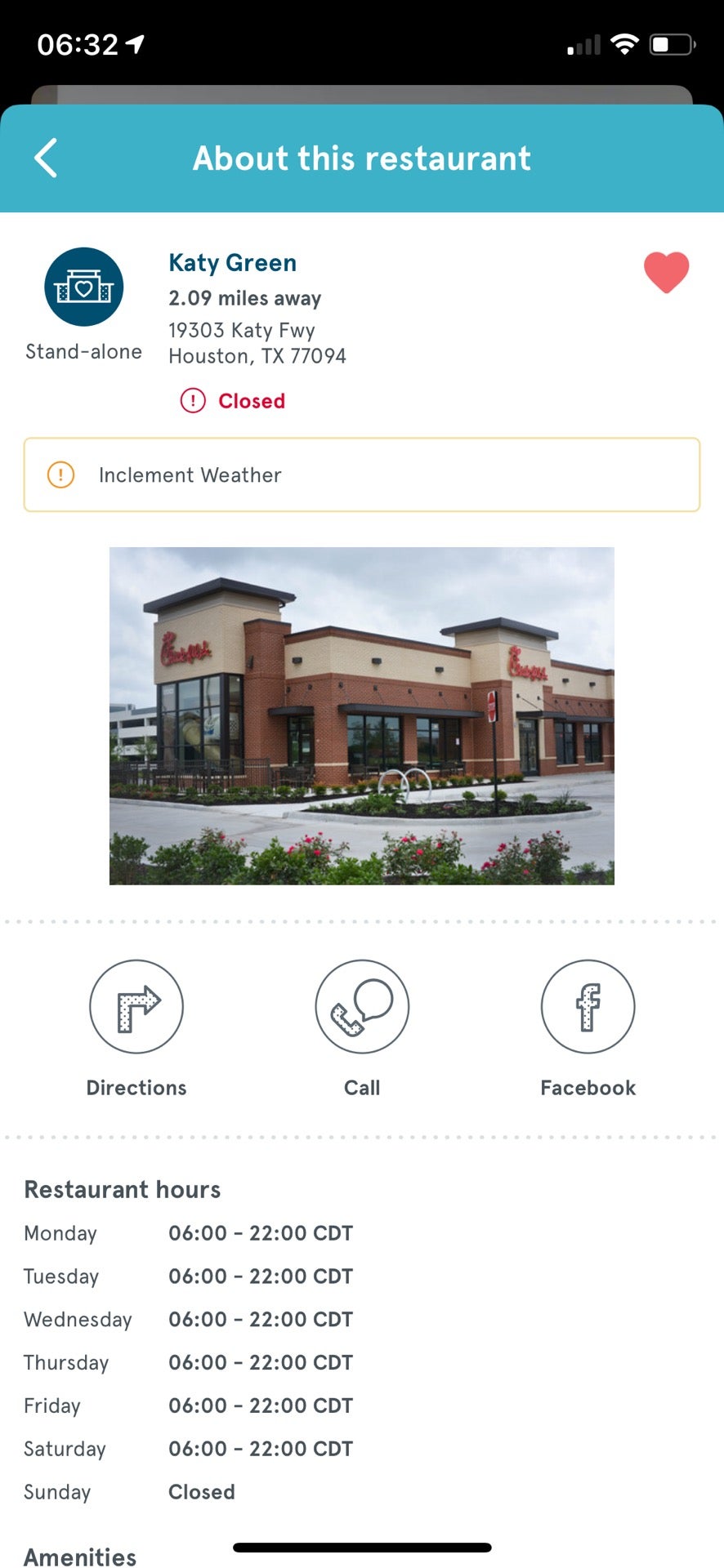The image size is (724, 1568).
Task: Click the 19303 Katy Fwy address
Action: pyautogui.click(x=242, y=331)
